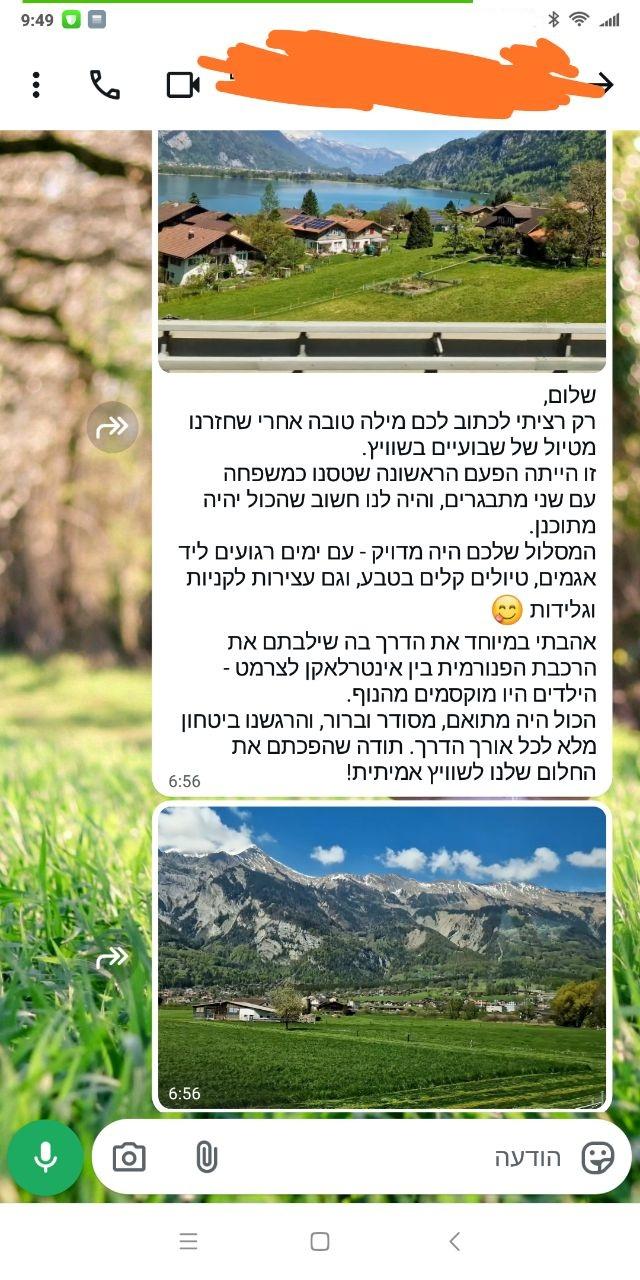
Task: Attach a file with paperclip
Action: pos(206,1158)
